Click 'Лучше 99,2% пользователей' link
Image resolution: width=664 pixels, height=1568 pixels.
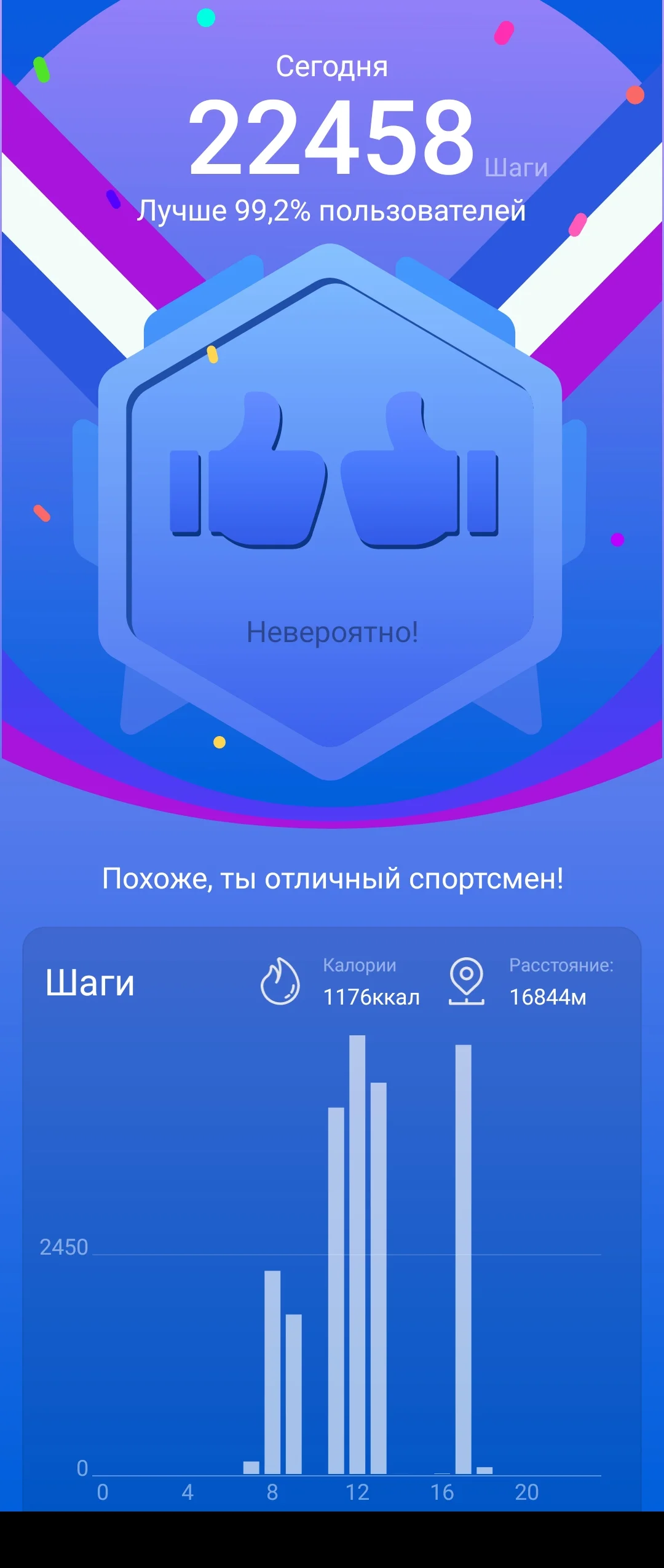pos(332,211)
